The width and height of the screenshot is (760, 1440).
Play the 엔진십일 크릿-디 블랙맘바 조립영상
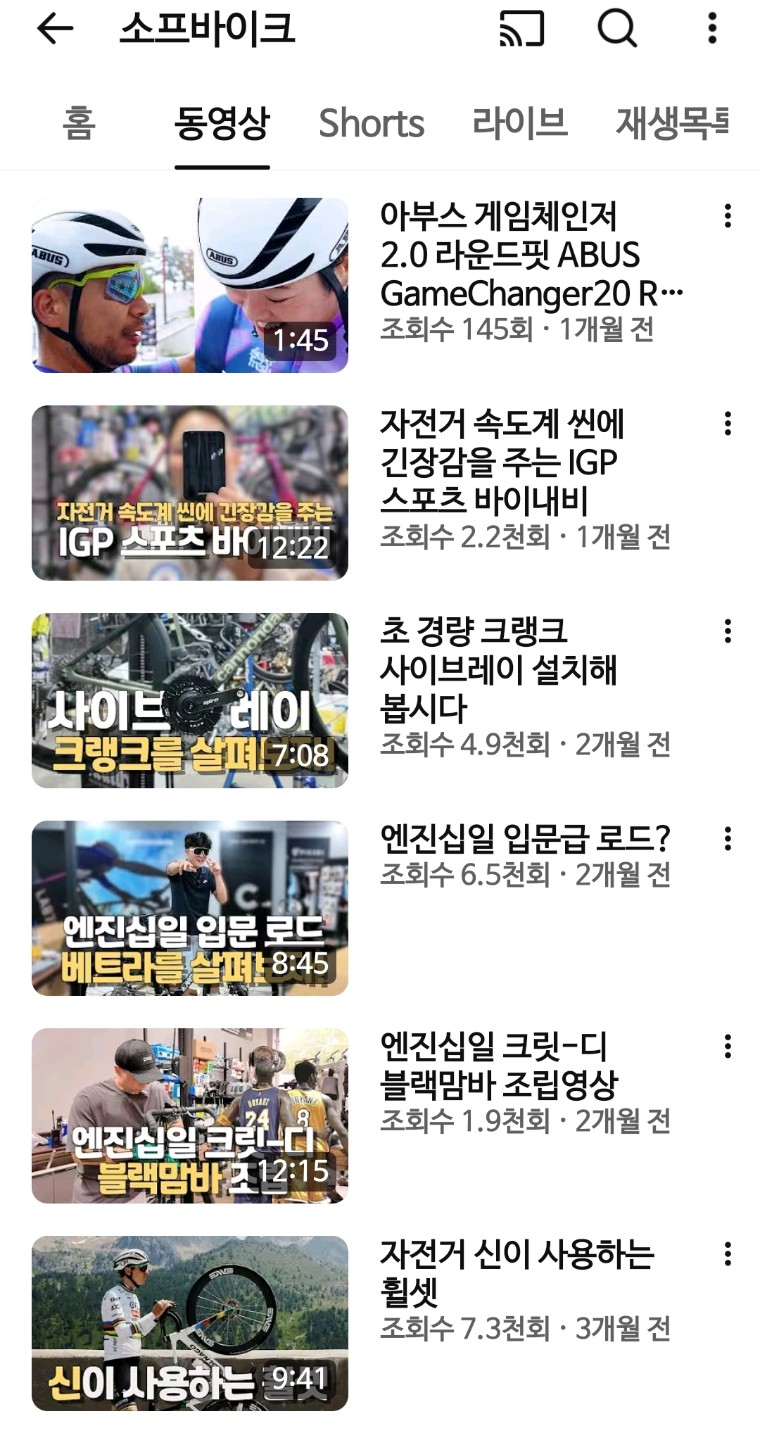click(x=190, y=1116)
